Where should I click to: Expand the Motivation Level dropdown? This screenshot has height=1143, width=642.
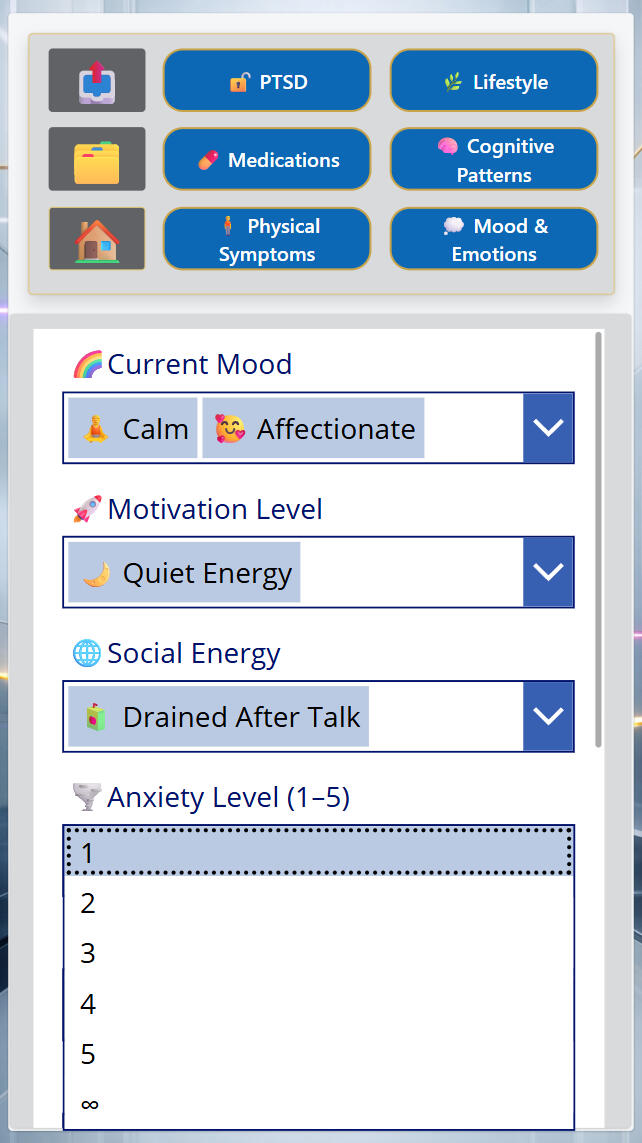tap(548, 572)
